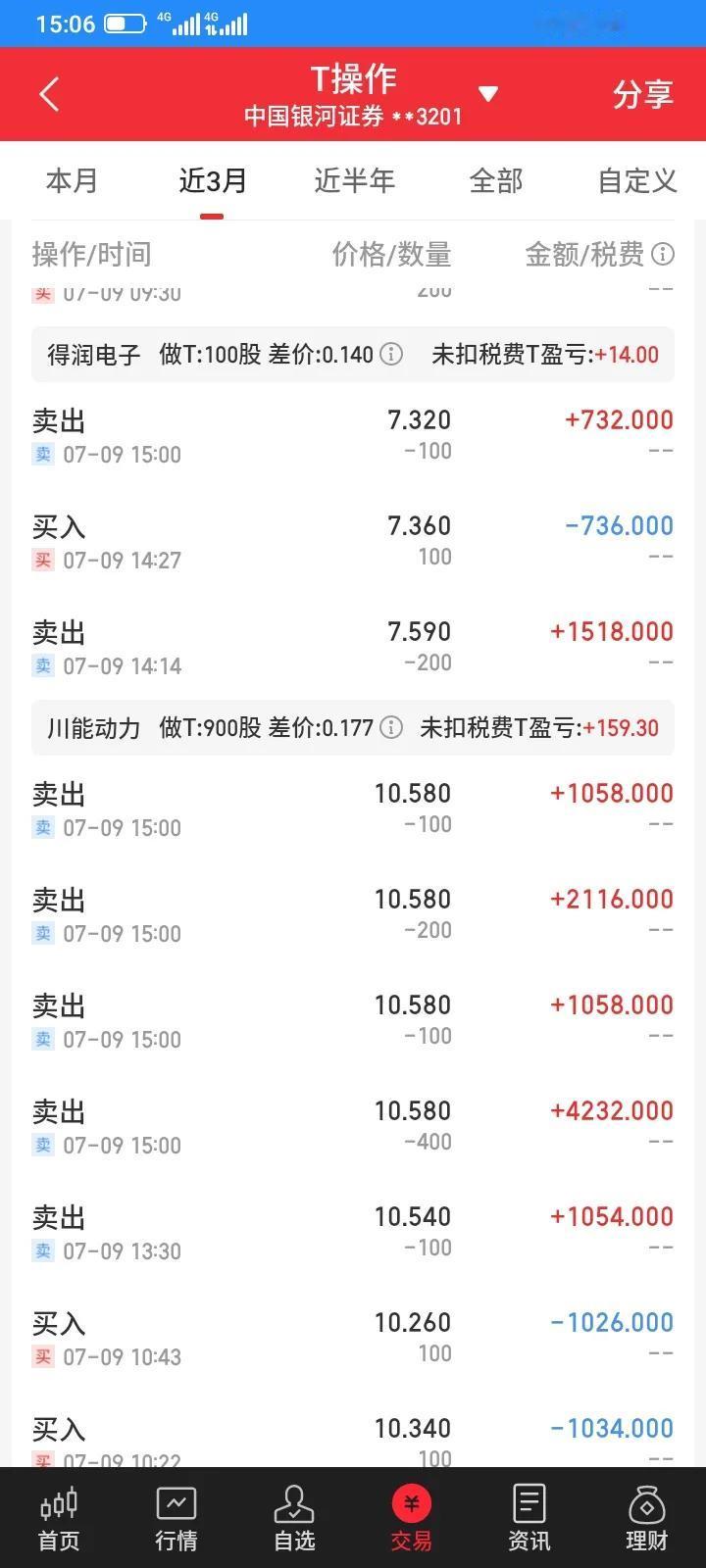Switch to the 本月 tab

(72, 181)
